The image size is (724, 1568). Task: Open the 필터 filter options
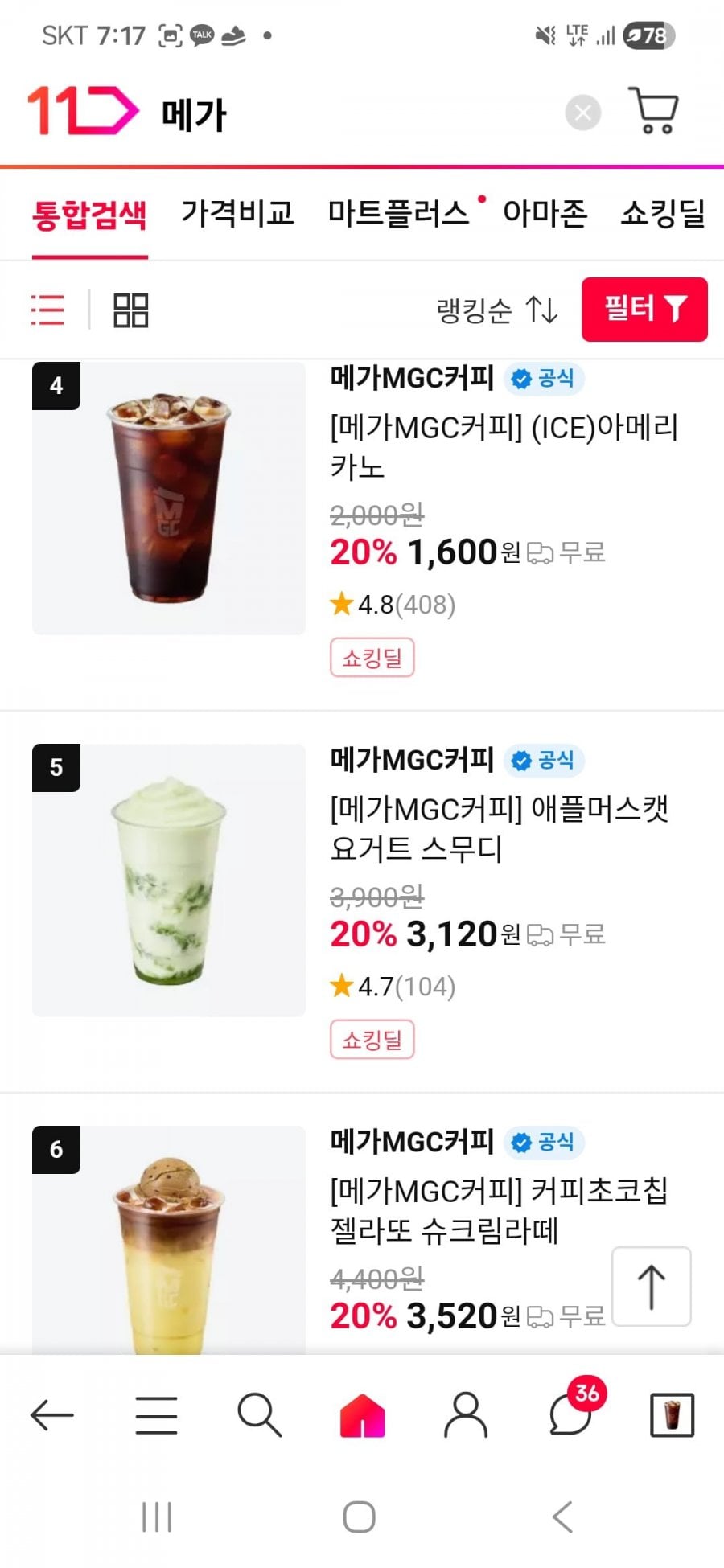(644, 310)
